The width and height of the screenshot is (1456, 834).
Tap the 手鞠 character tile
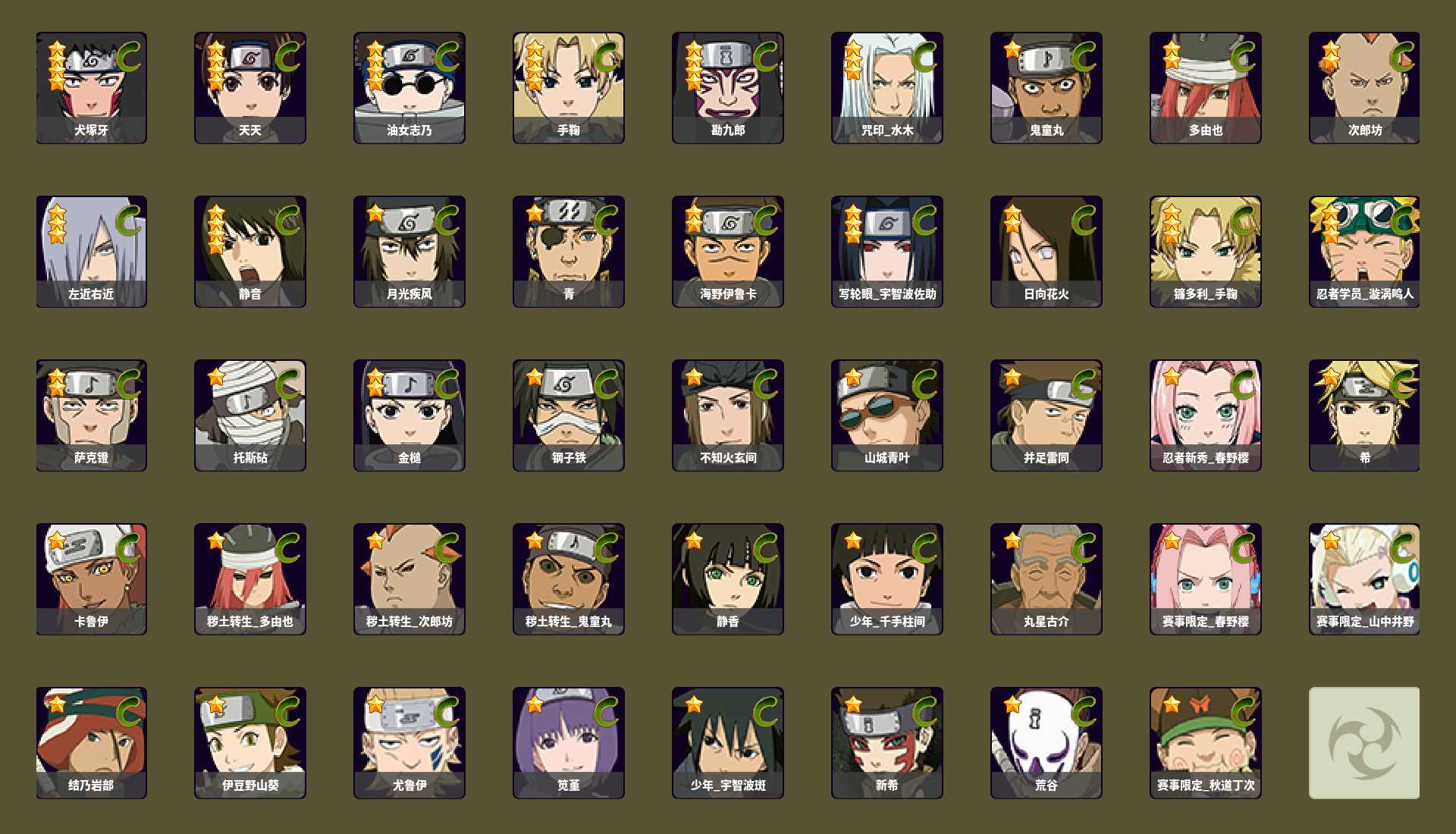[569, 87]
